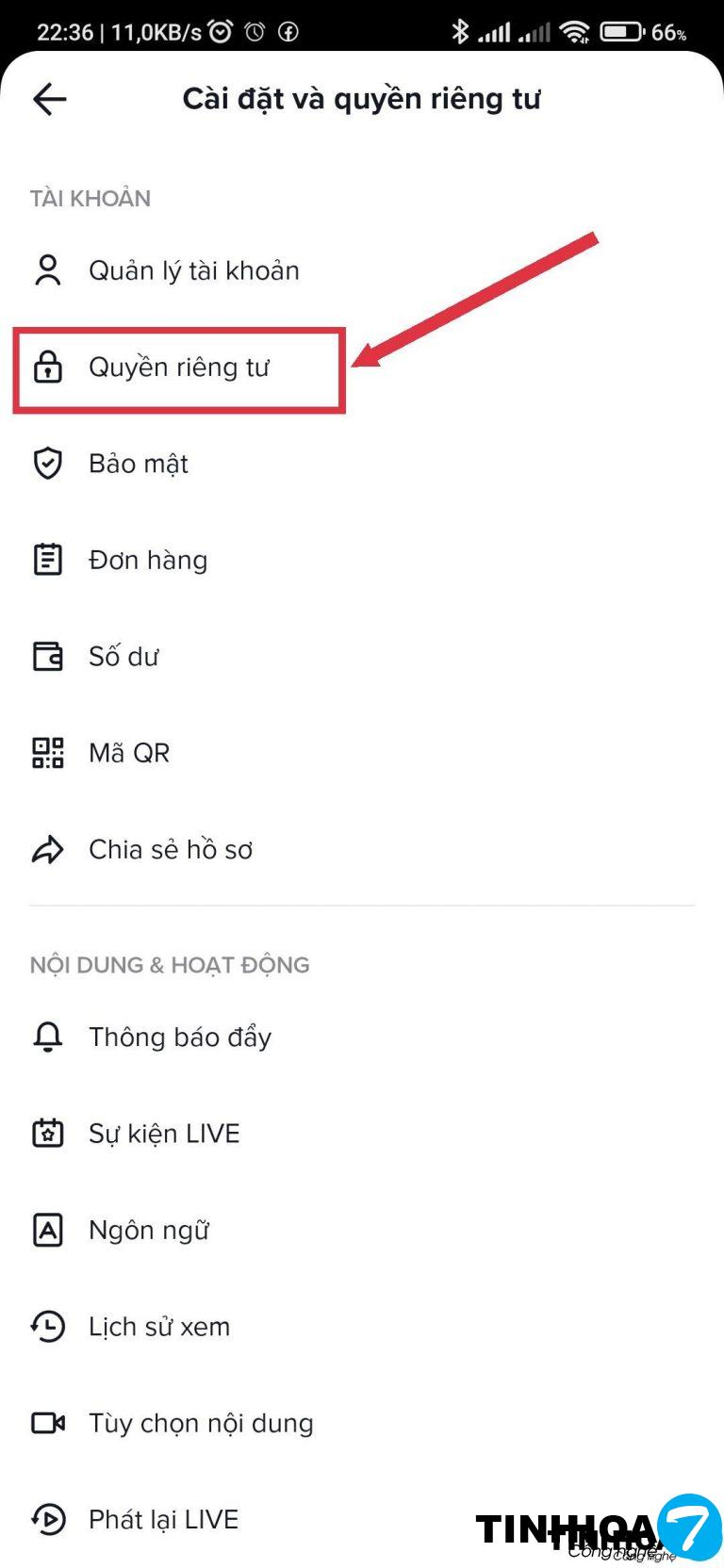
Task: View Lịch sử xem
Action: coord(159,1327)
